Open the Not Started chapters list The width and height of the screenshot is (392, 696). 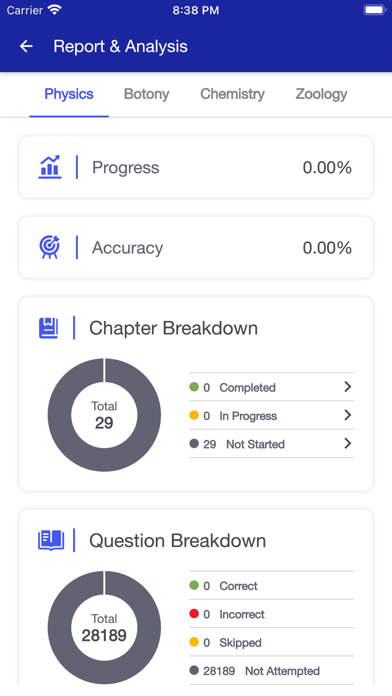pos(271,444)
